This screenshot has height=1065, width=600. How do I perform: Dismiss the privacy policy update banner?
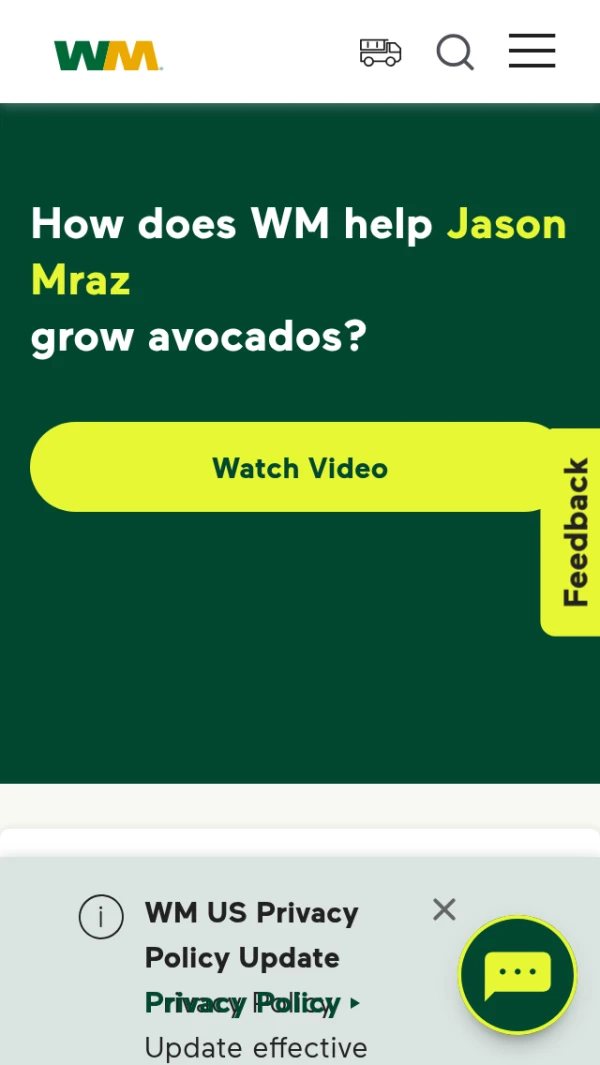(444, 909)
